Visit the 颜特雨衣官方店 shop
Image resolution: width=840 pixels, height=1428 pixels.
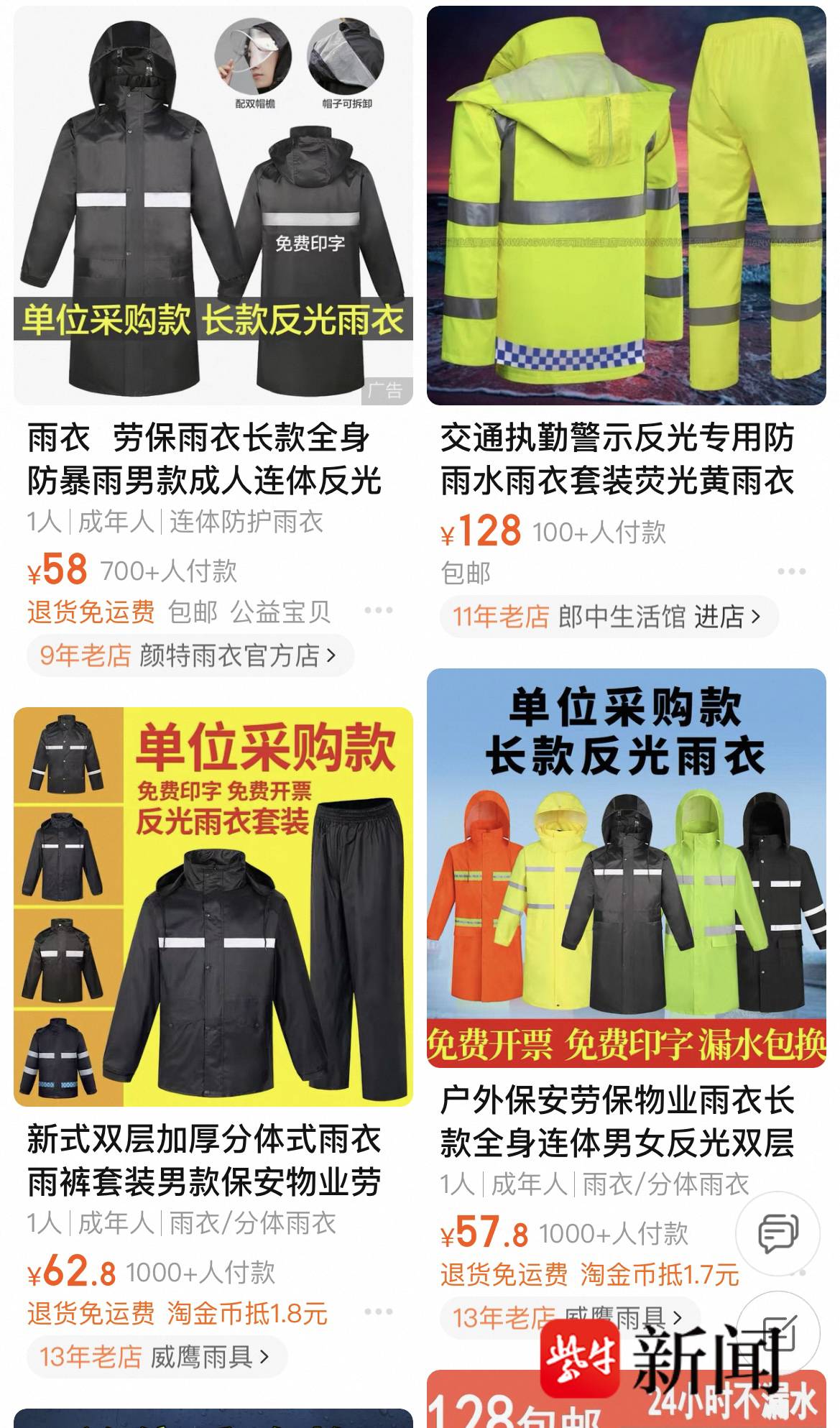click(x=190, y=655)
